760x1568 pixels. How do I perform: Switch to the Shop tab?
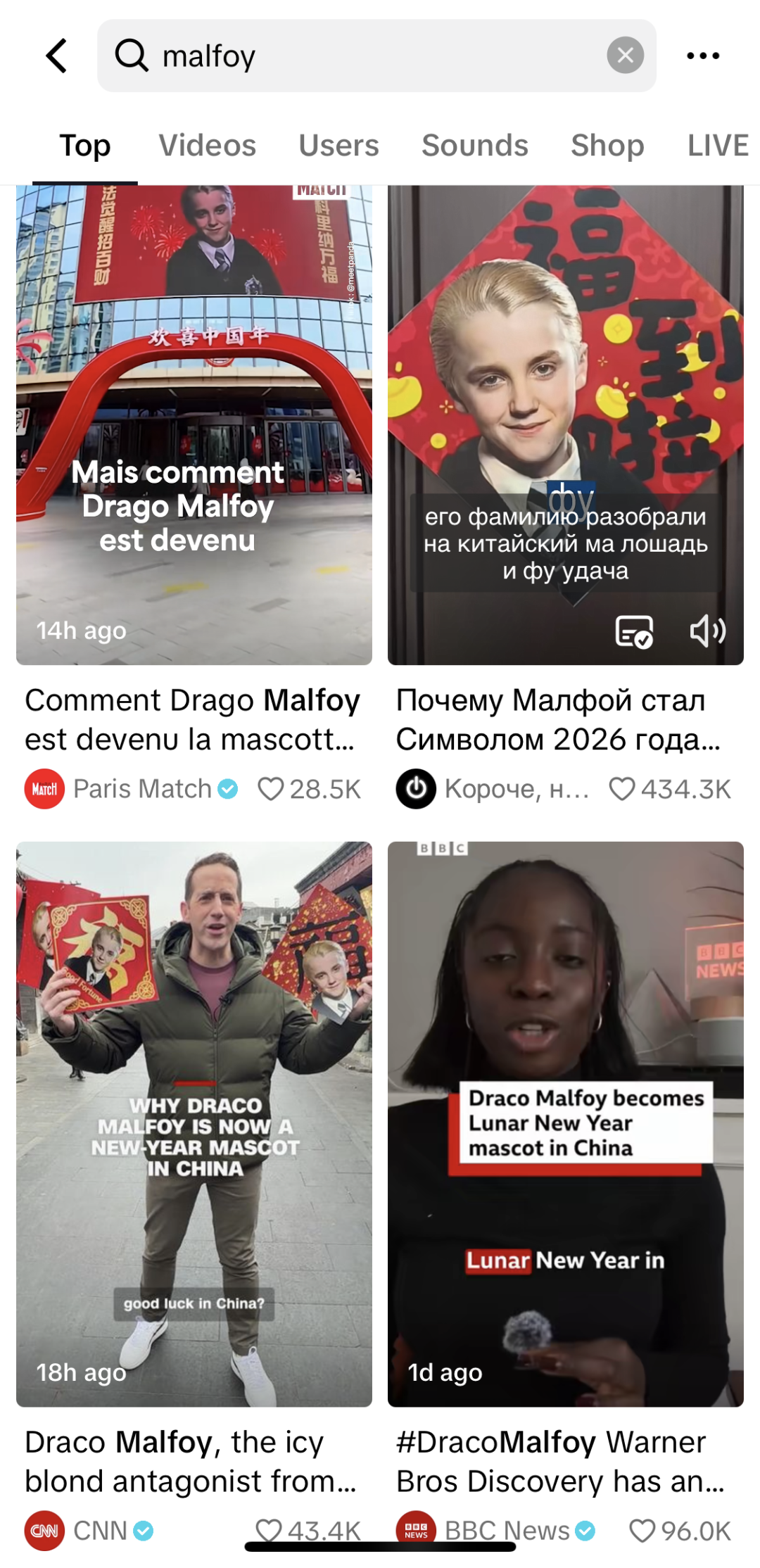(607, 146)
